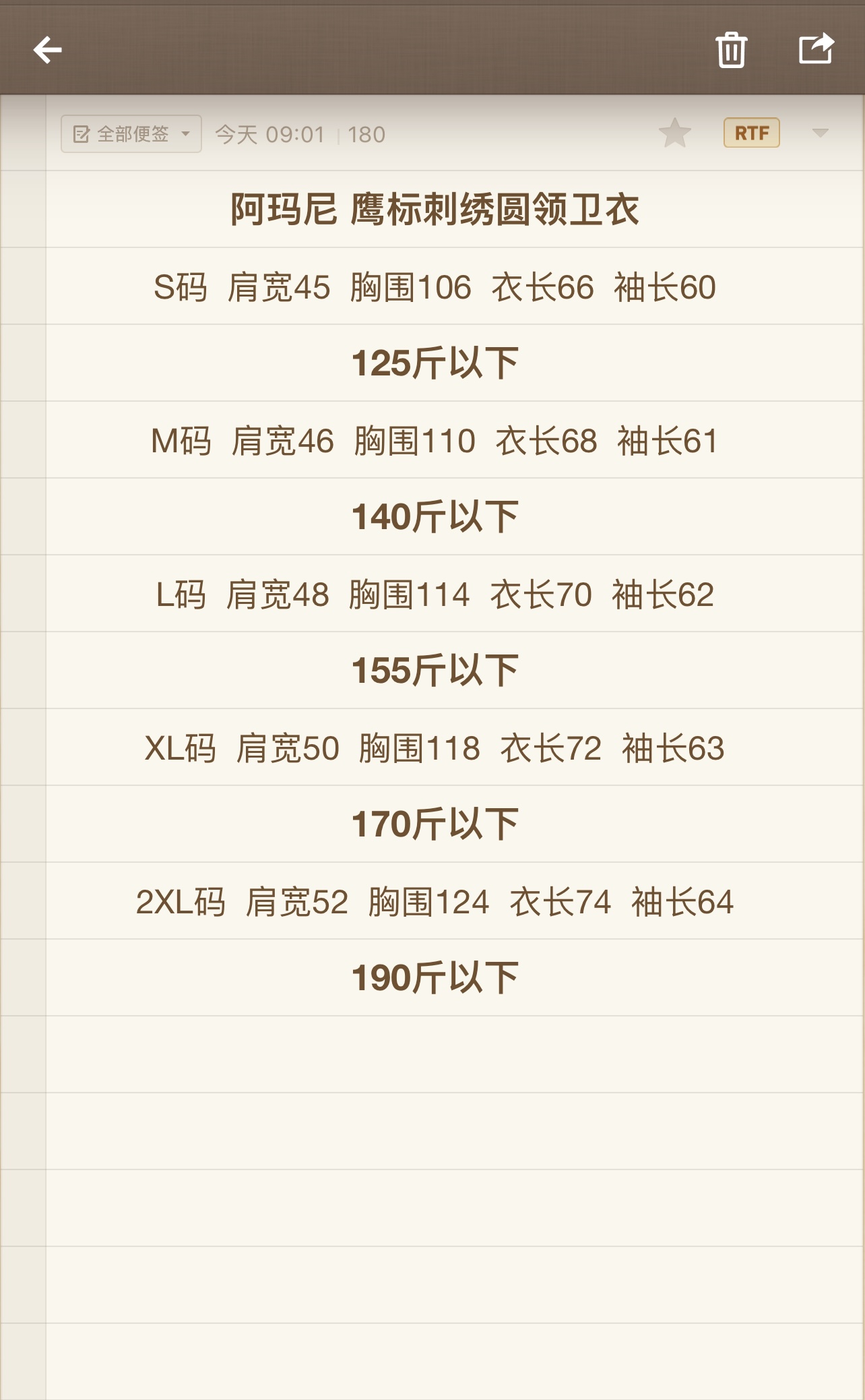This screenshot has height=1400, width=865.
Task: Tap the RTF format button
Action: 751,133
